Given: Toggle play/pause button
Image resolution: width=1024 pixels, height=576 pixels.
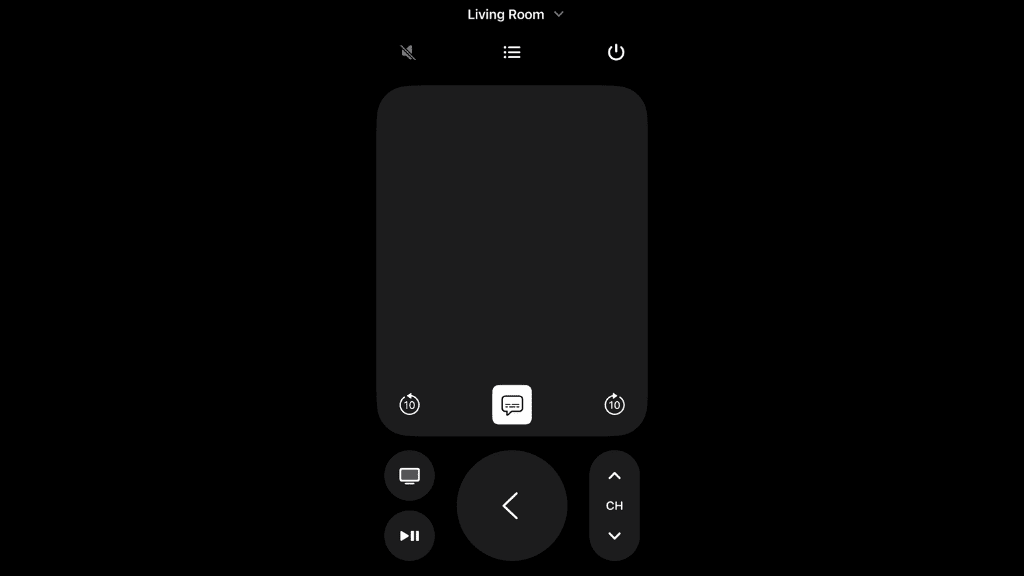Looking at the screenshot, I should coord(410,536).
